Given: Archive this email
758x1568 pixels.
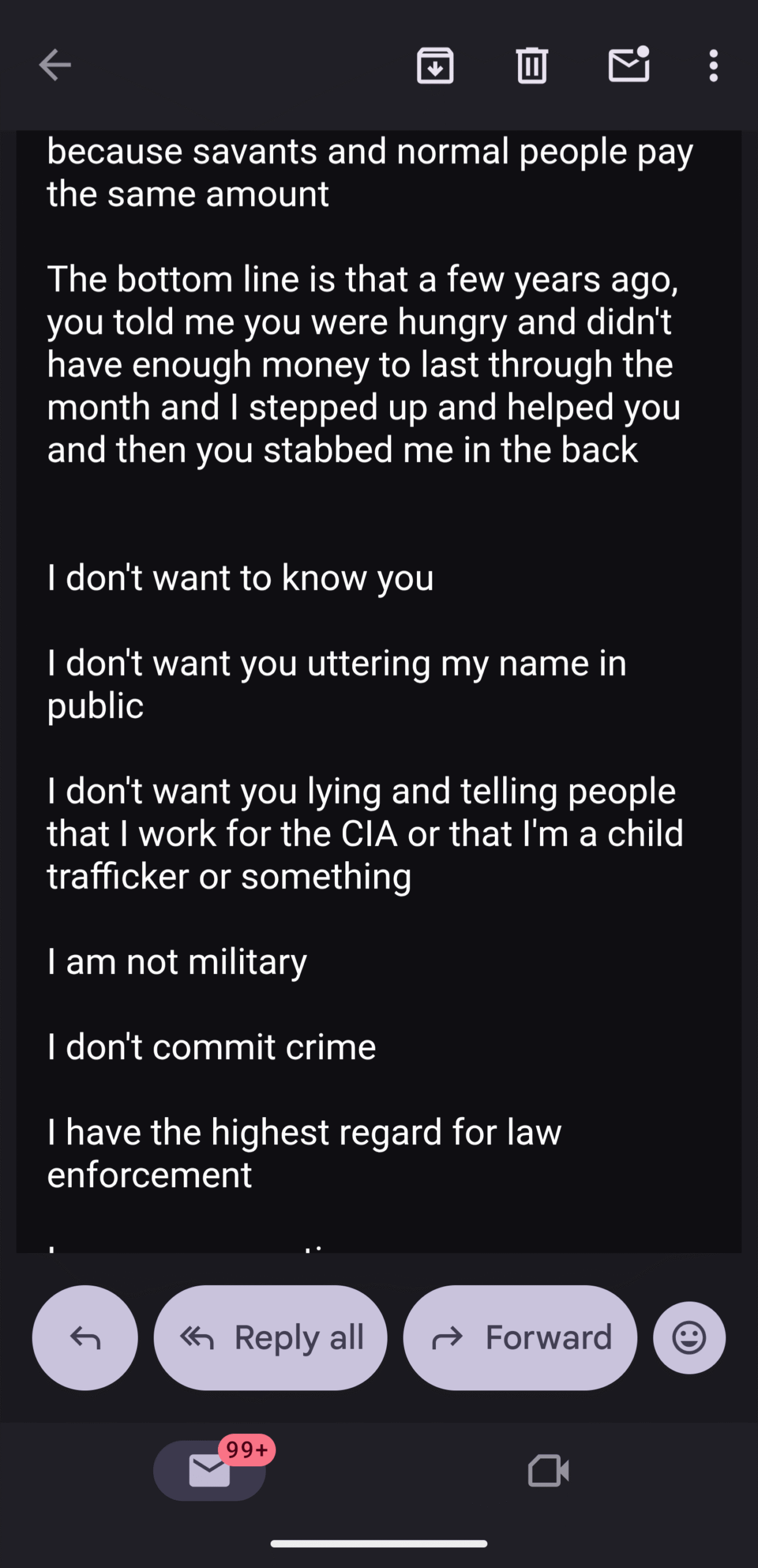Looking at the screenshot, I should coord(435,65).
